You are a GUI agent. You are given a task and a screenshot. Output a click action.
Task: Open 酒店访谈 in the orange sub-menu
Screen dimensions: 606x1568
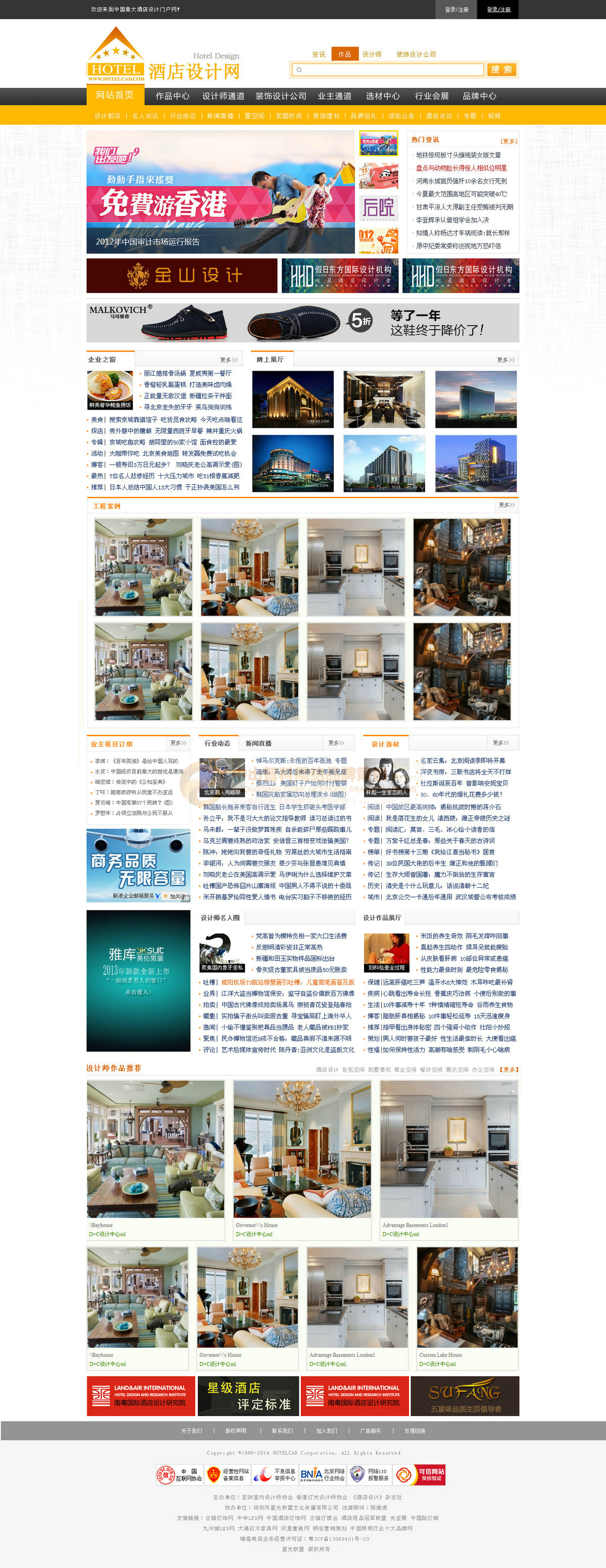pyautogui.click(x=439, y=116)
